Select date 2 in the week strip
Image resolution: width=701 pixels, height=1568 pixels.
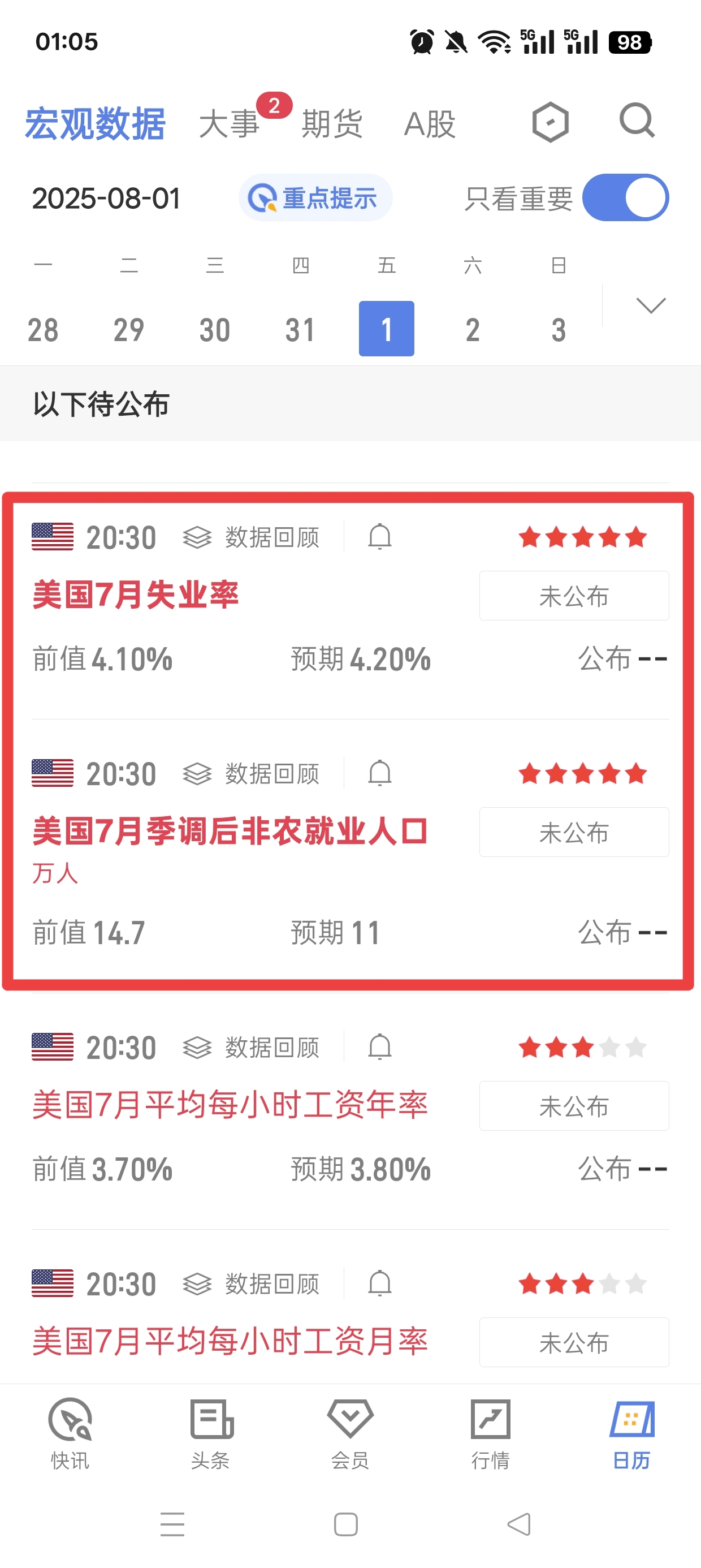472,329
